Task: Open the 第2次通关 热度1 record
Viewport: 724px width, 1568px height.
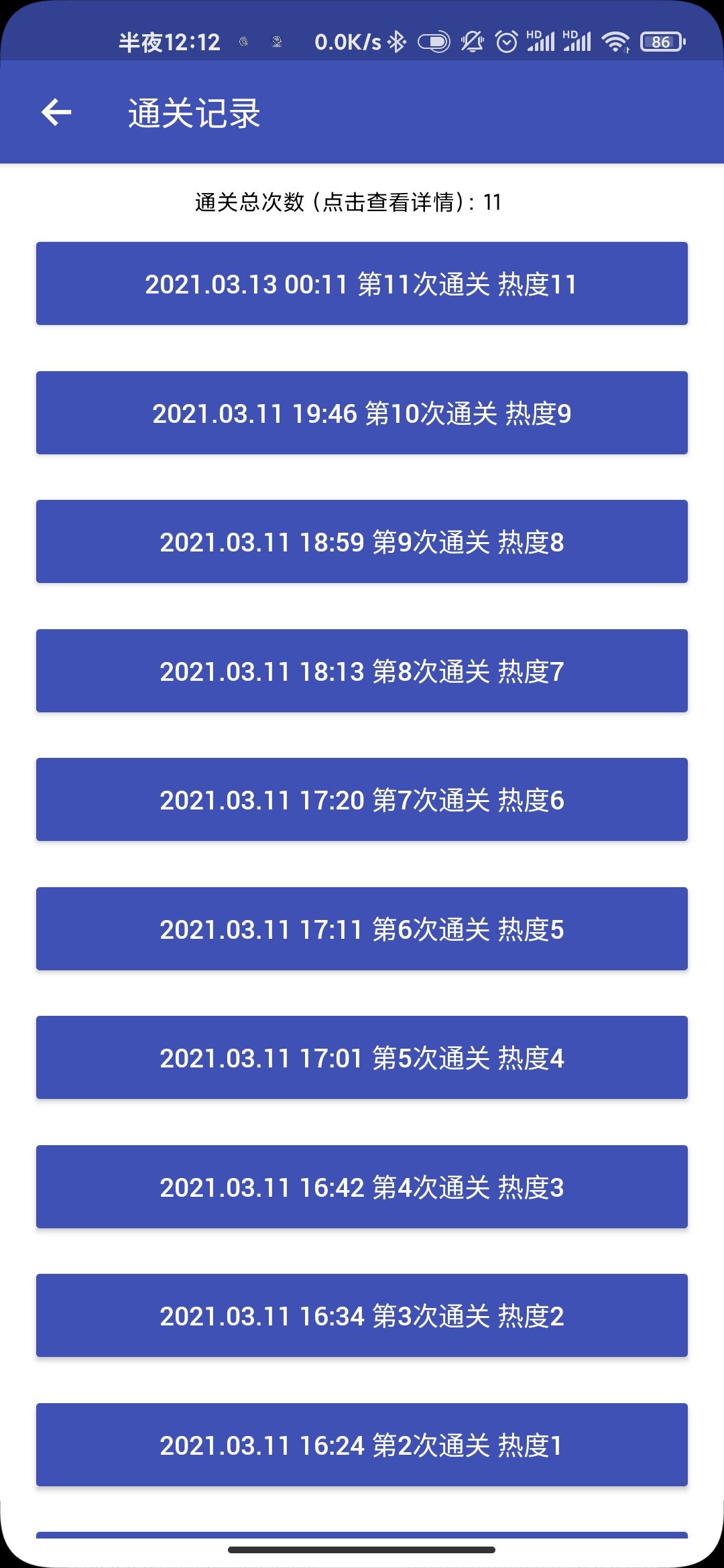Action: tap(362, 1445)
